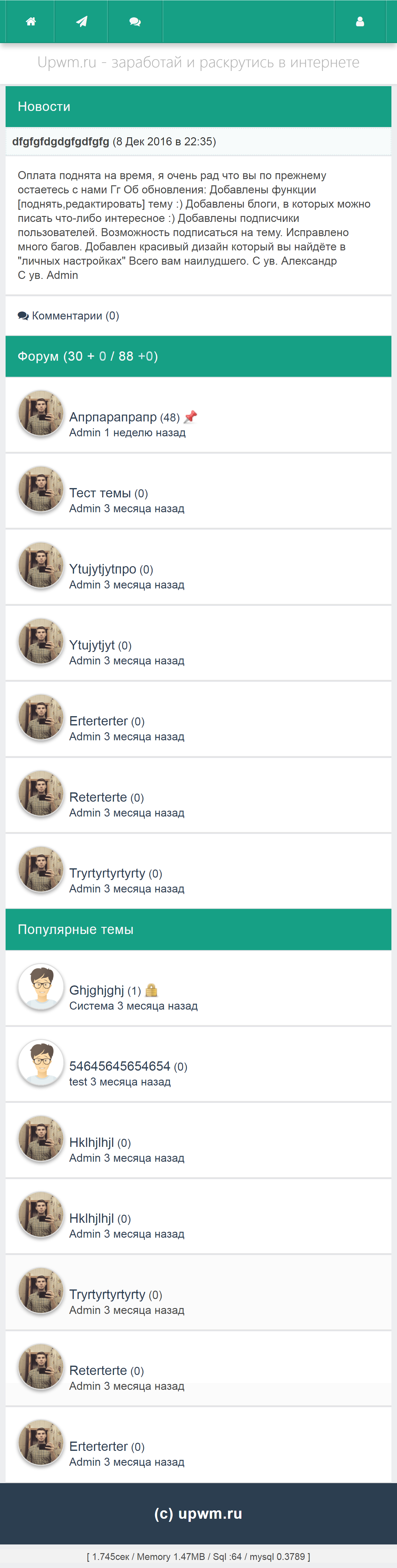Open the Новости section header
Screen dimensions: 397x1568
pos(44,107)
